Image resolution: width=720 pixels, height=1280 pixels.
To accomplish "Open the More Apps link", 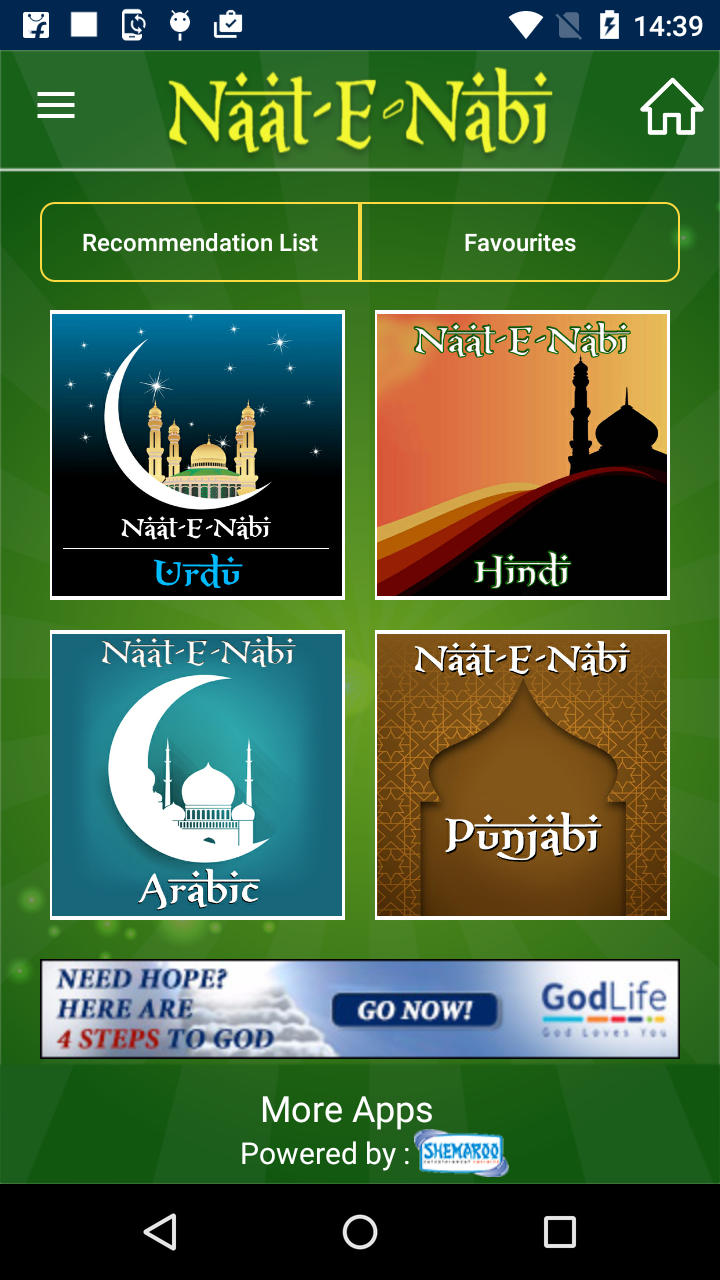I will pyautogui.click(x=346, y=1110).
